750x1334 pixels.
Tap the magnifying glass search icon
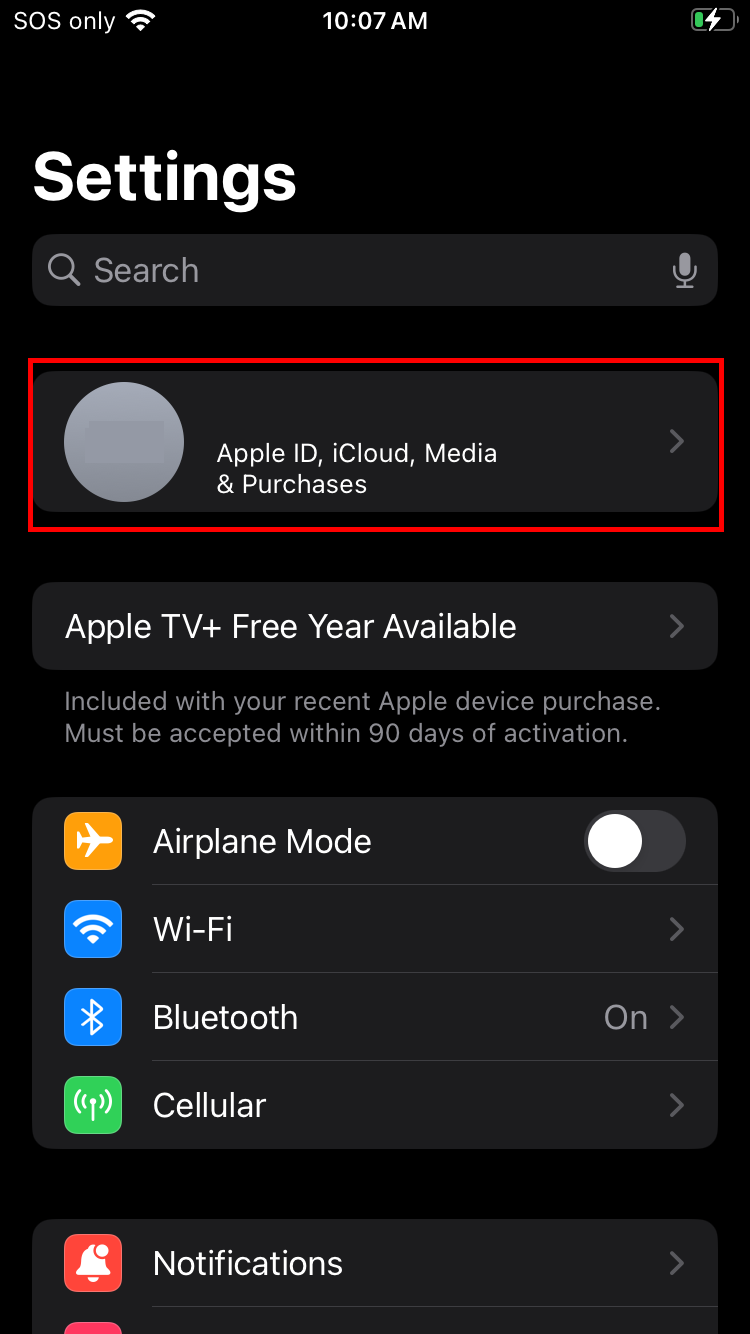pos(62,270)
